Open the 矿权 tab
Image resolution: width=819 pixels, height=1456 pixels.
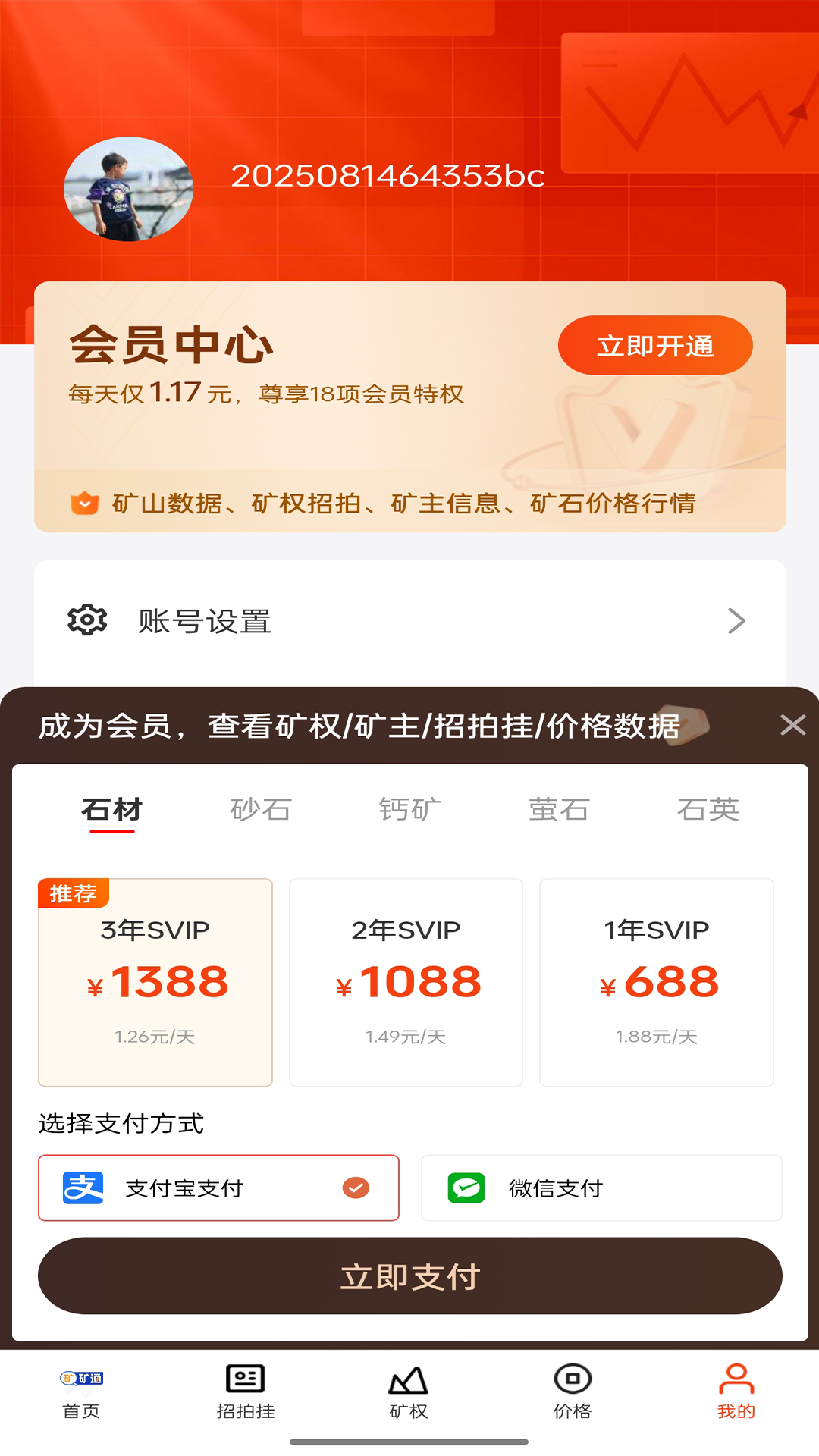(x=409, y=1394)
